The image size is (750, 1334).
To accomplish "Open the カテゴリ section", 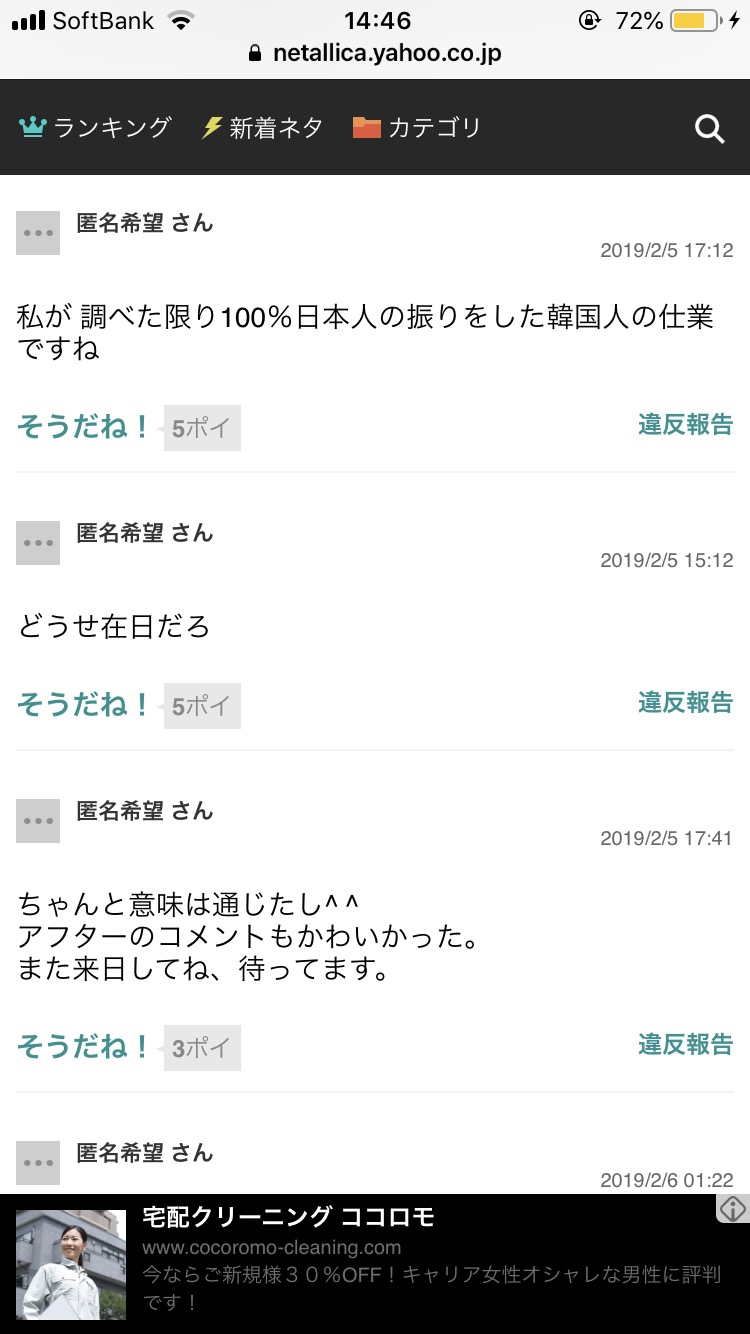I will pyautogui.click(x=417, y=128).
